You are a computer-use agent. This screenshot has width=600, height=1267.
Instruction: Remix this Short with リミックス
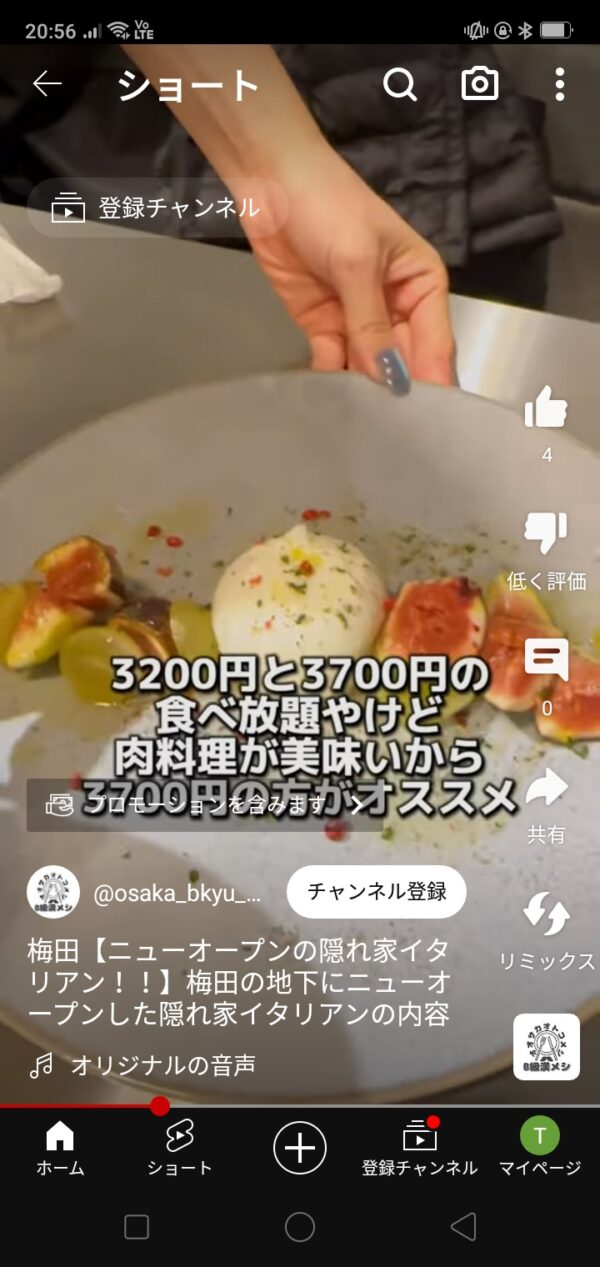546,916
